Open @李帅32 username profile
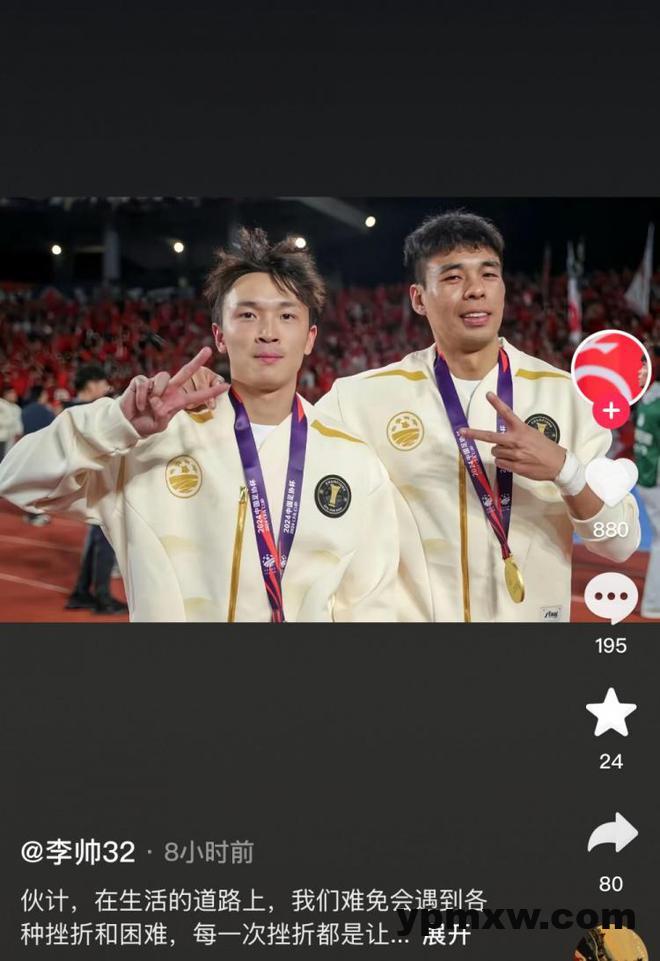The width and height of the screenshot is (660, 961). (78, 852)
